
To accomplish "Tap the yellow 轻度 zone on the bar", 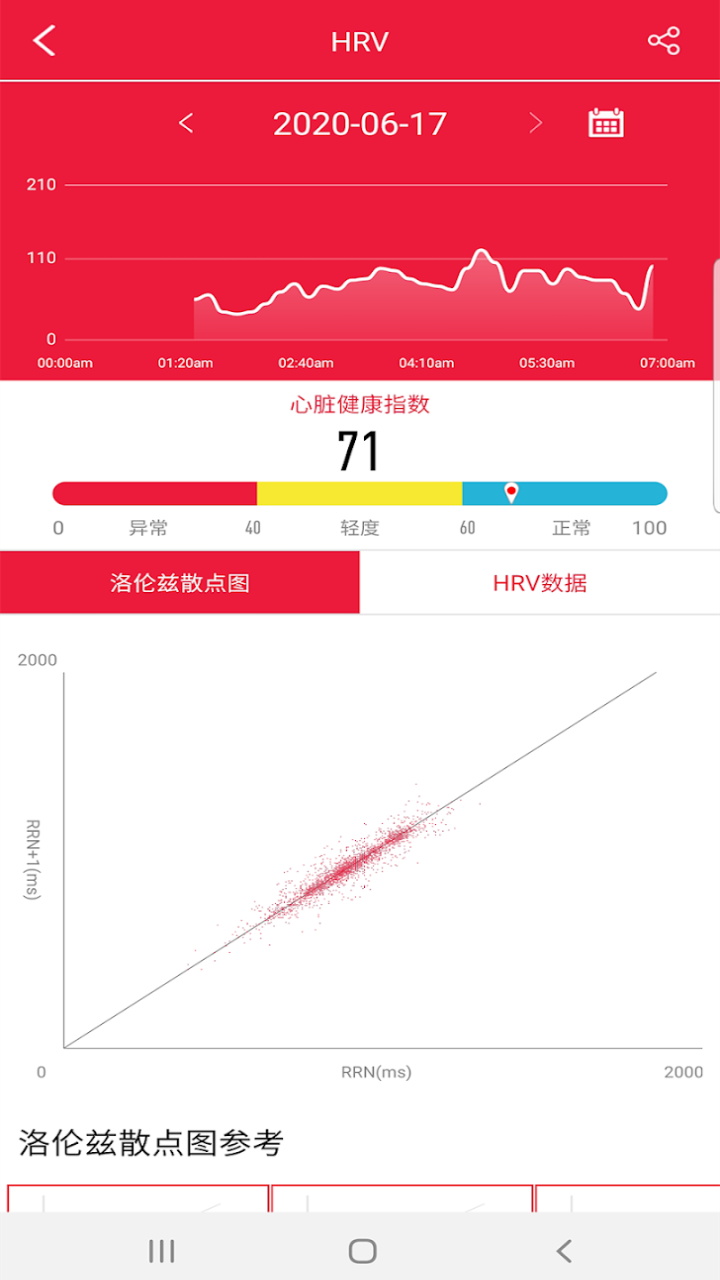I will 360,492.
